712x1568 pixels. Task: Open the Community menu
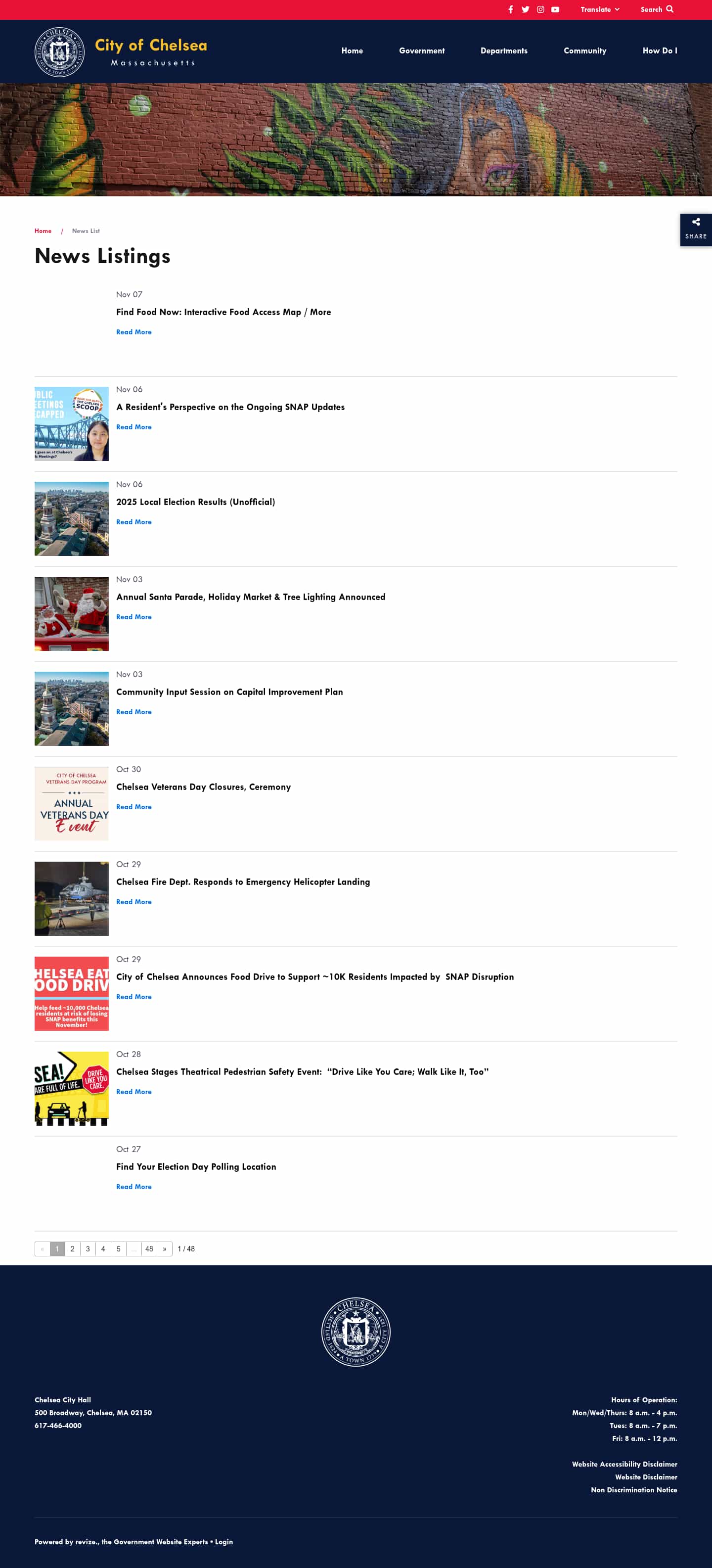pyautogui.click(x=584, y=50)
